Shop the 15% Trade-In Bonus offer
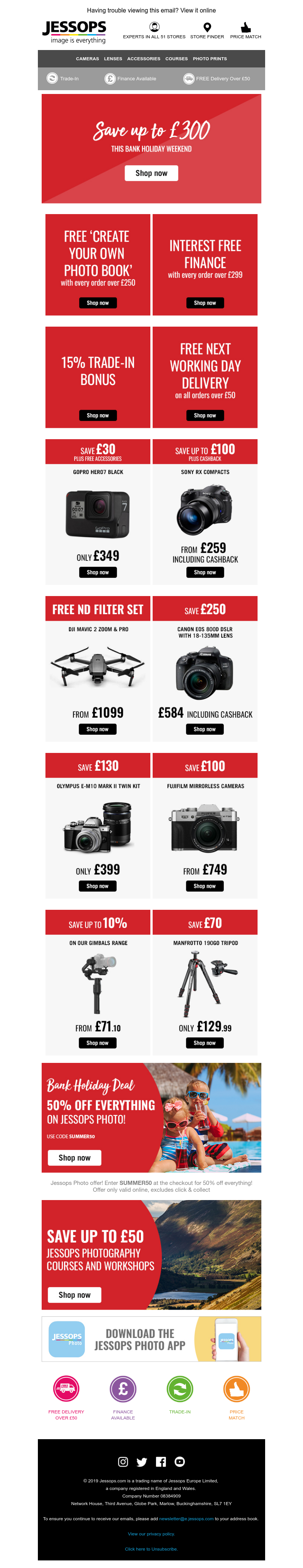Screen dimensions: 303x1568 point(97,415)
